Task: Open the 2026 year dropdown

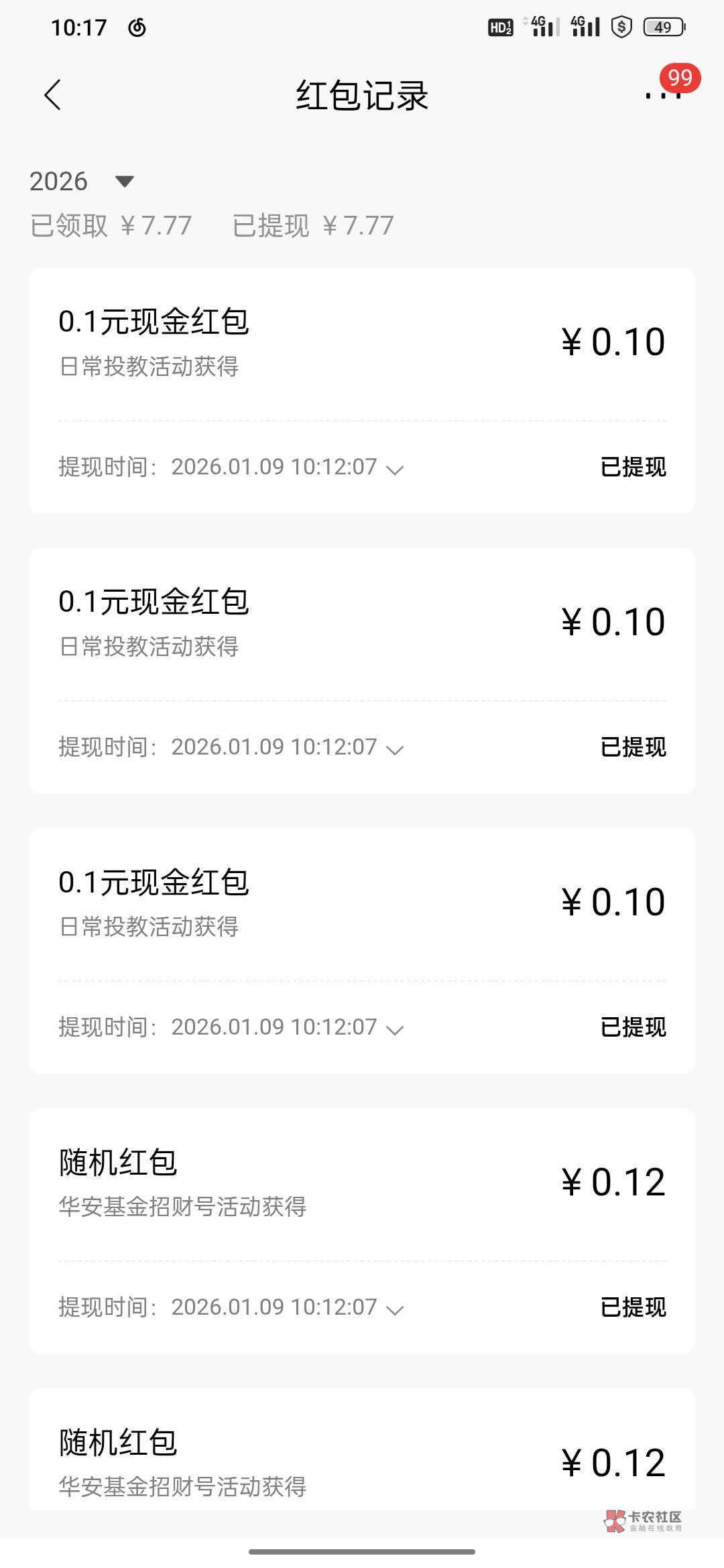Action: coord(124,181)
